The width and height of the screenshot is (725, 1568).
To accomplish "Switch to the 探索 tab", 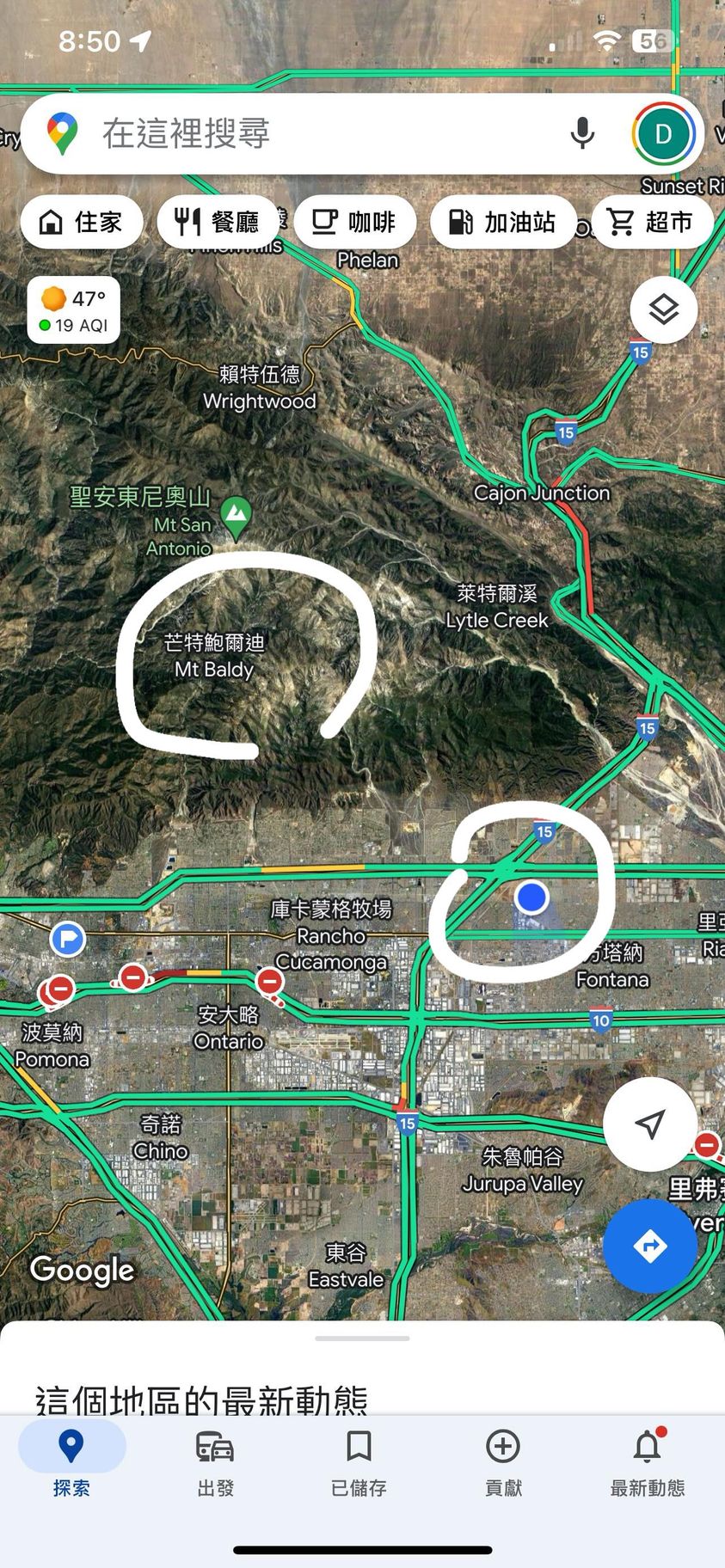I will point(71,1461).
